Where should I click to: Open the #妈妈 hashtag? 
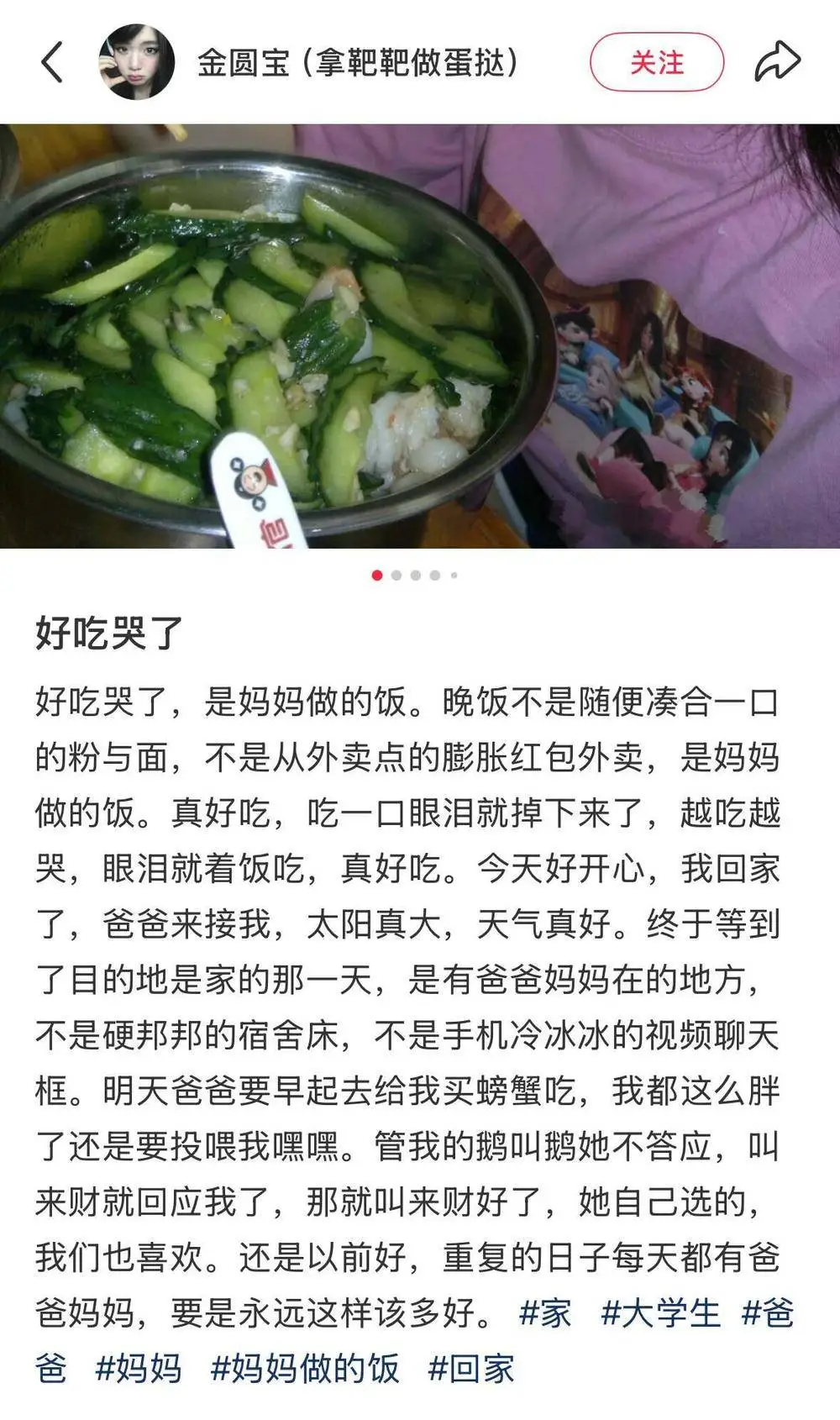pyautogui.click(x=139, y=1368)
